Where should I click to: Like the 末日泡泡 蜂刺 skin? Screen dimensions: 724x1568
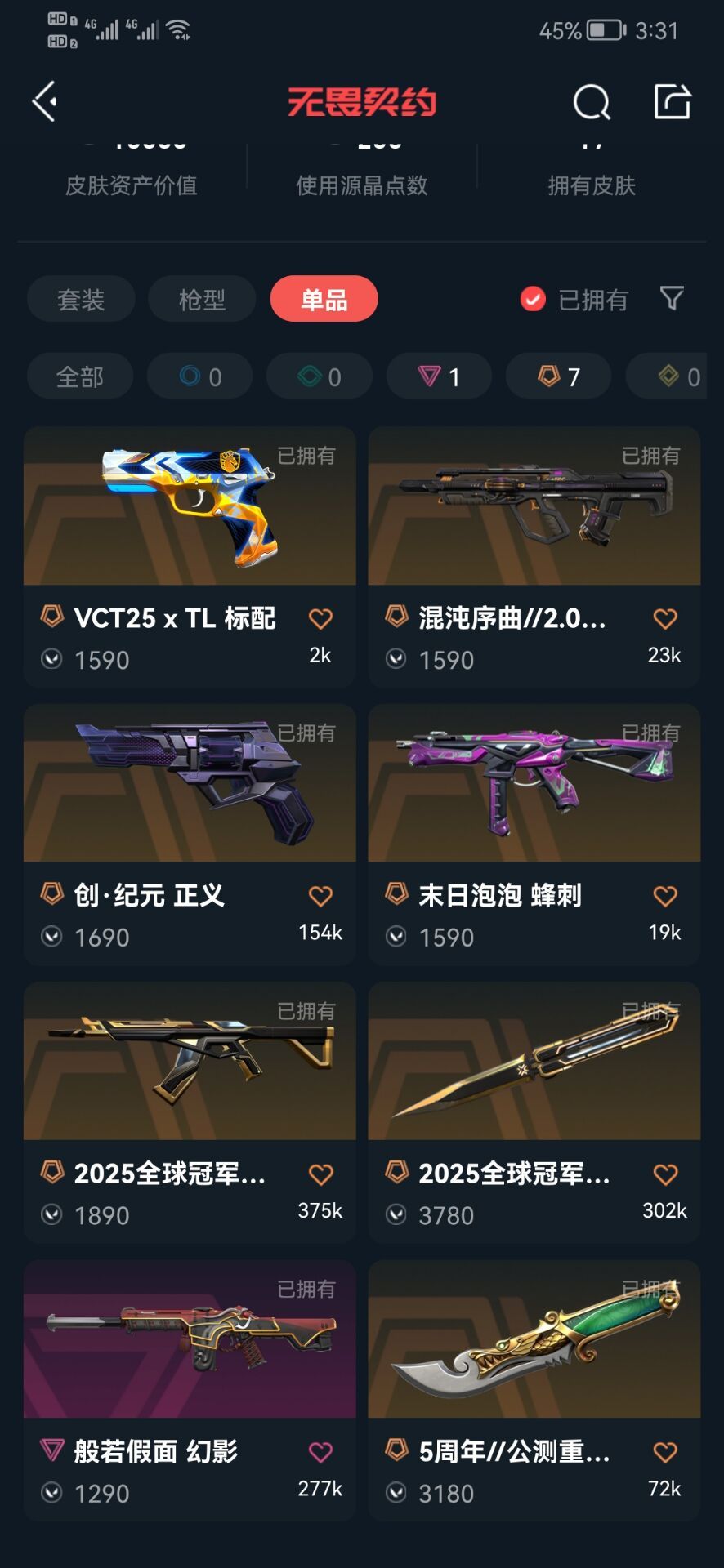pyautogui.click(x=665, y=897)
